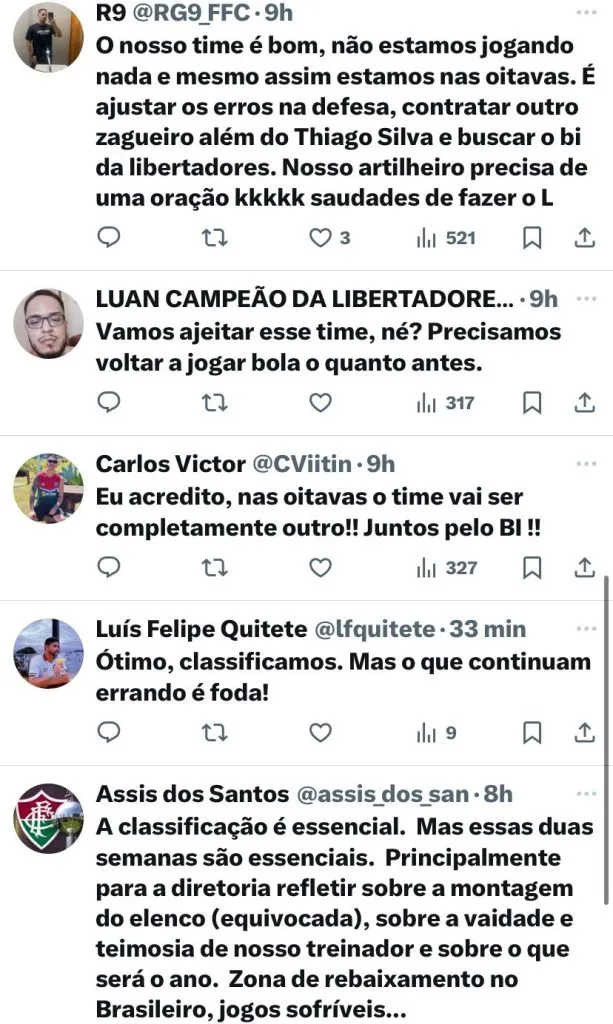Share LUAN CAMPEÃO's tweet

(x=585, y=403)
